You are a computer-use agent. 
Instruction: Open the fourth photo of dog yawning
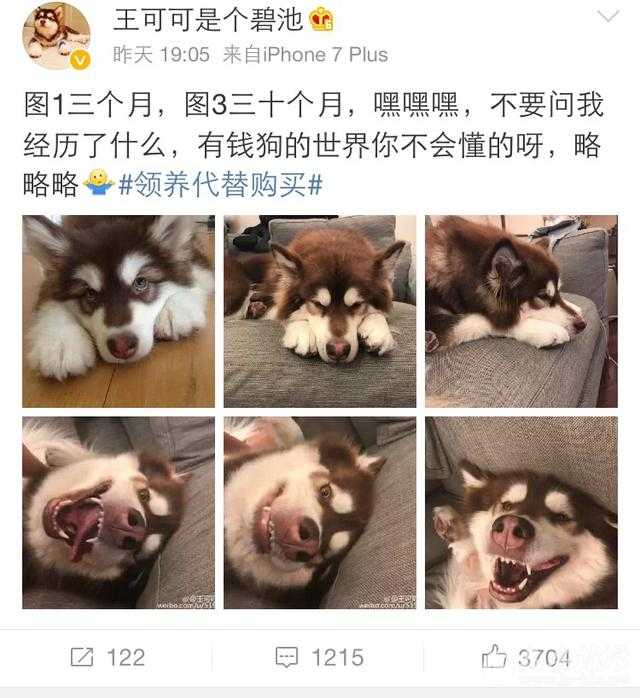click(x=118, y=513)
